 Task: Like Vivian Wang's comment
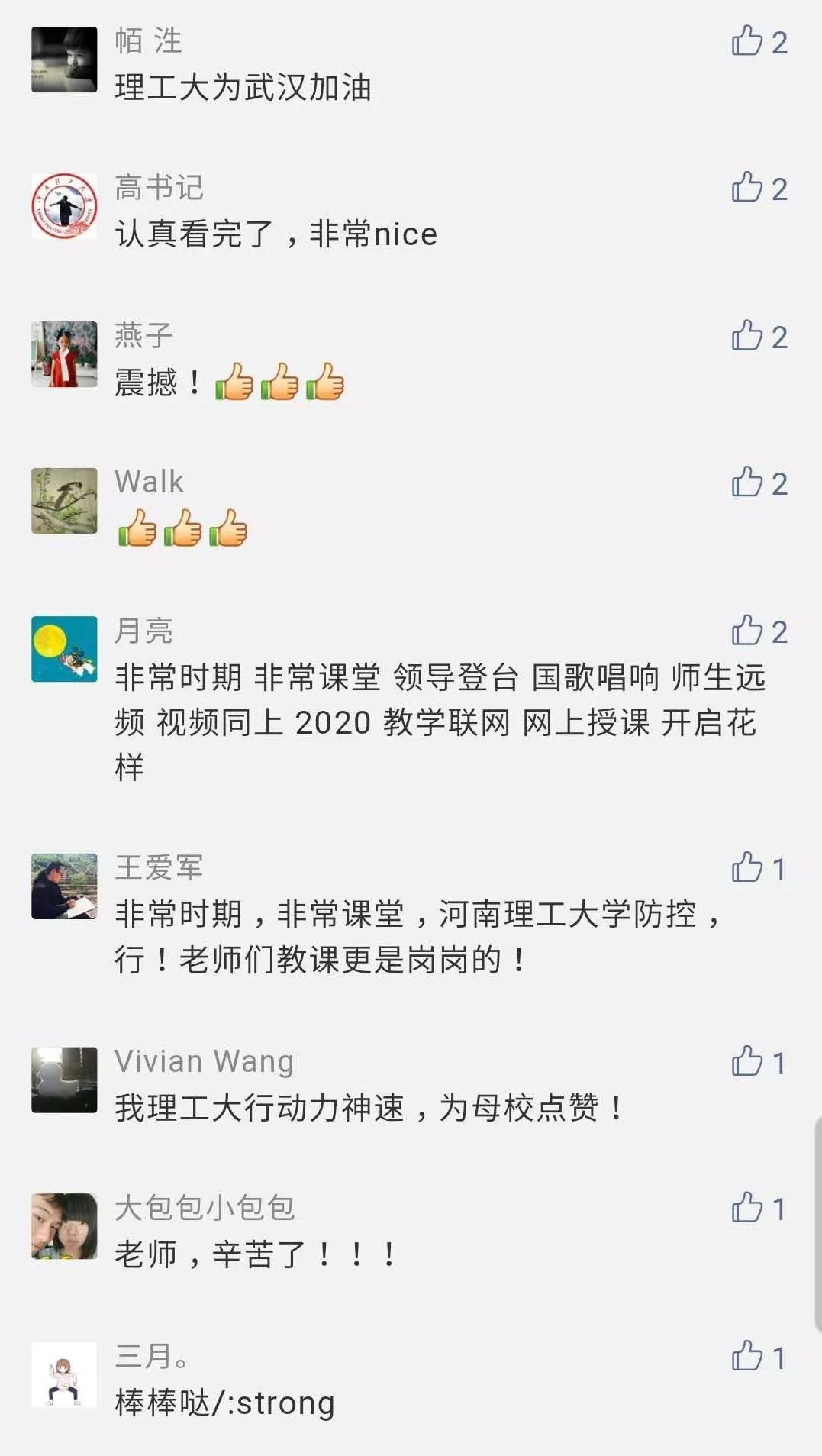747,1062
